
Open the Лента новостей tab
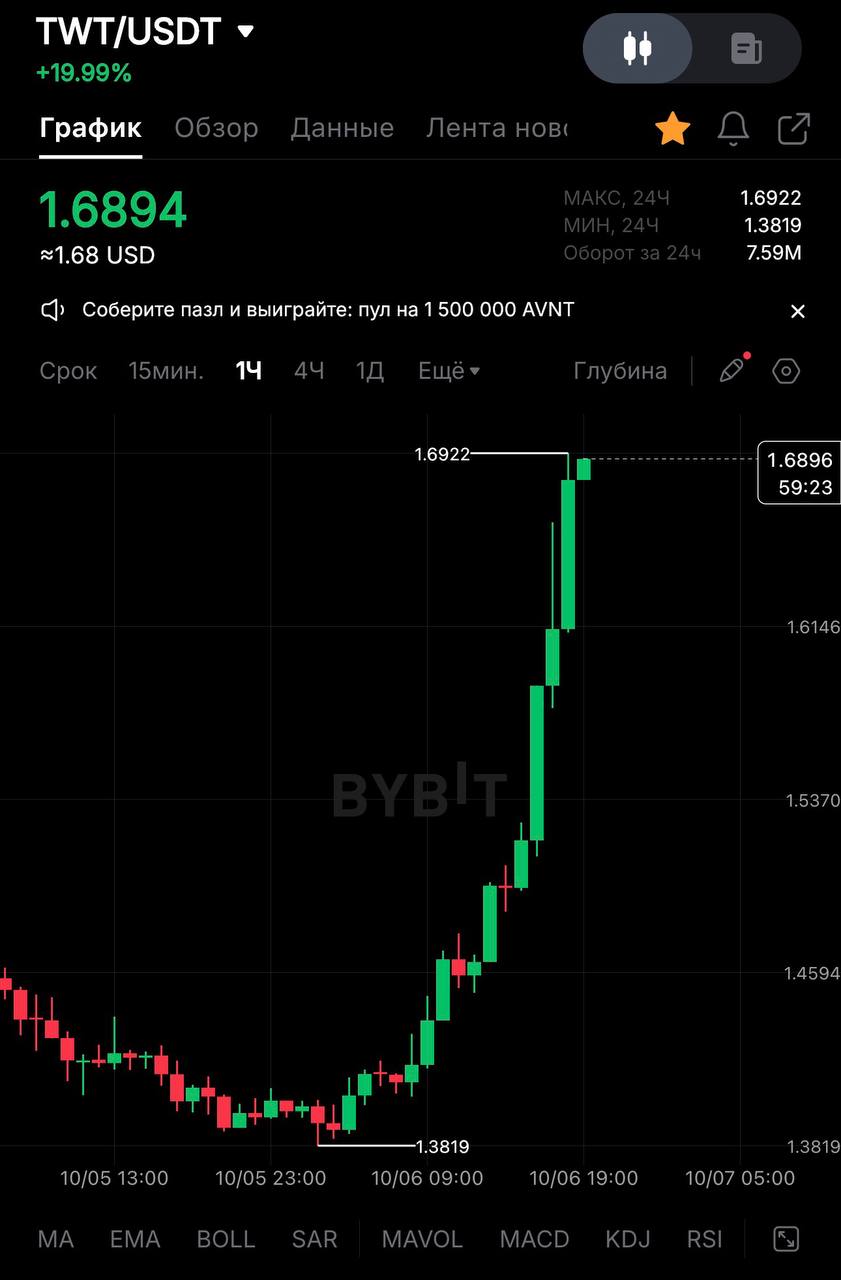pyautogui.click(x=496, y=128)
